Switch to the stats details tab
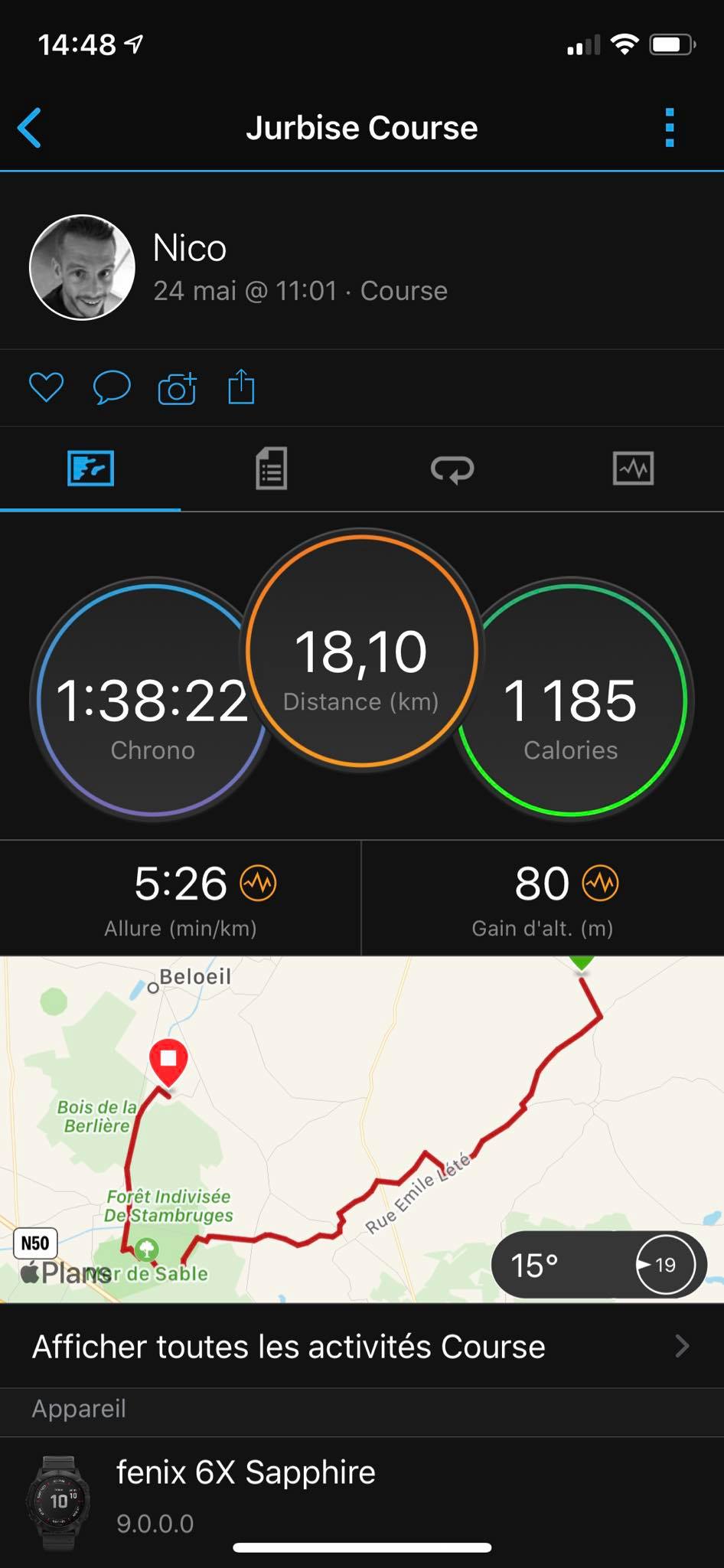Image resolution: width=724 pixels, height=1568 pixels. [x=271, y=469]
